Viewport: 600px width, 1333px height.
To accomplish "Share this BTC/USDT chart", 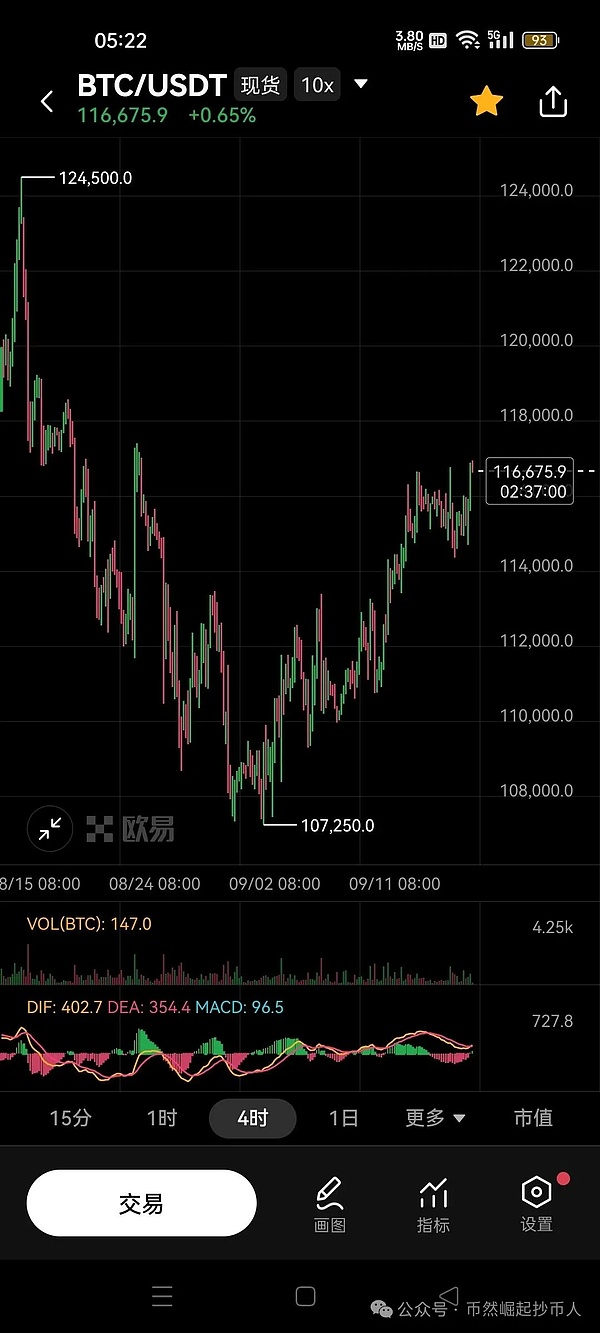I will [553, 101].
